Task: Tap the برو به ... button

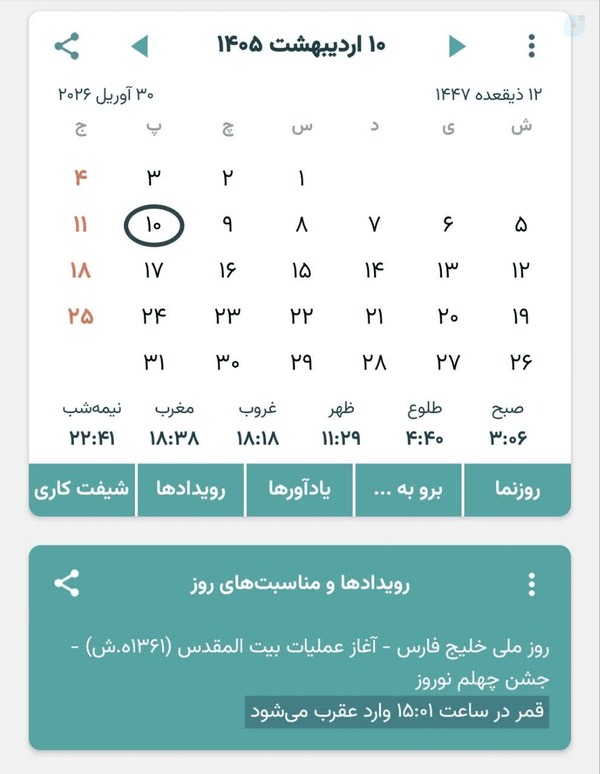Action: pos(408,490)
